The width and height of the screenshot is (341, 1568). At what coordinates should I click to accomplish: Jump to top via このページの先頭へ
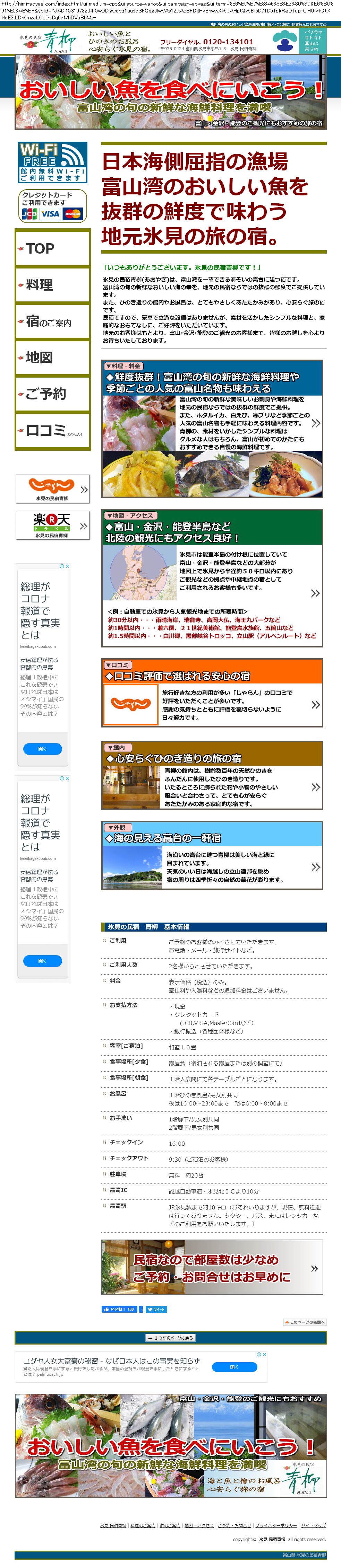tap(306, 1322)
